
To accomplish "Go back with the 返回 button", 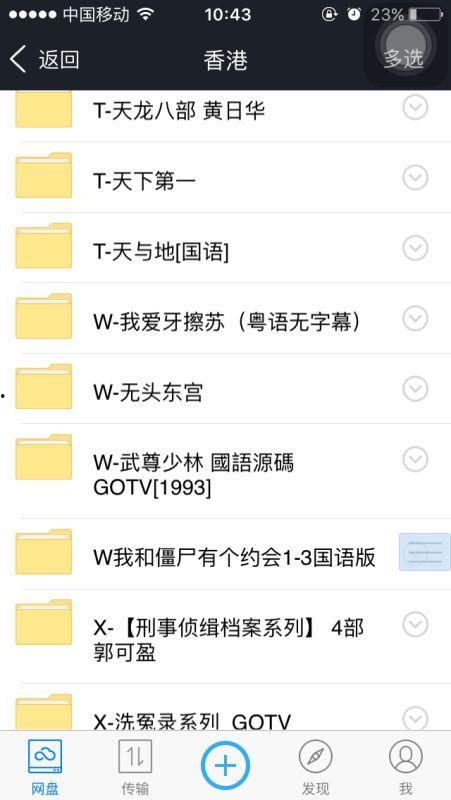I will [44, 59].
